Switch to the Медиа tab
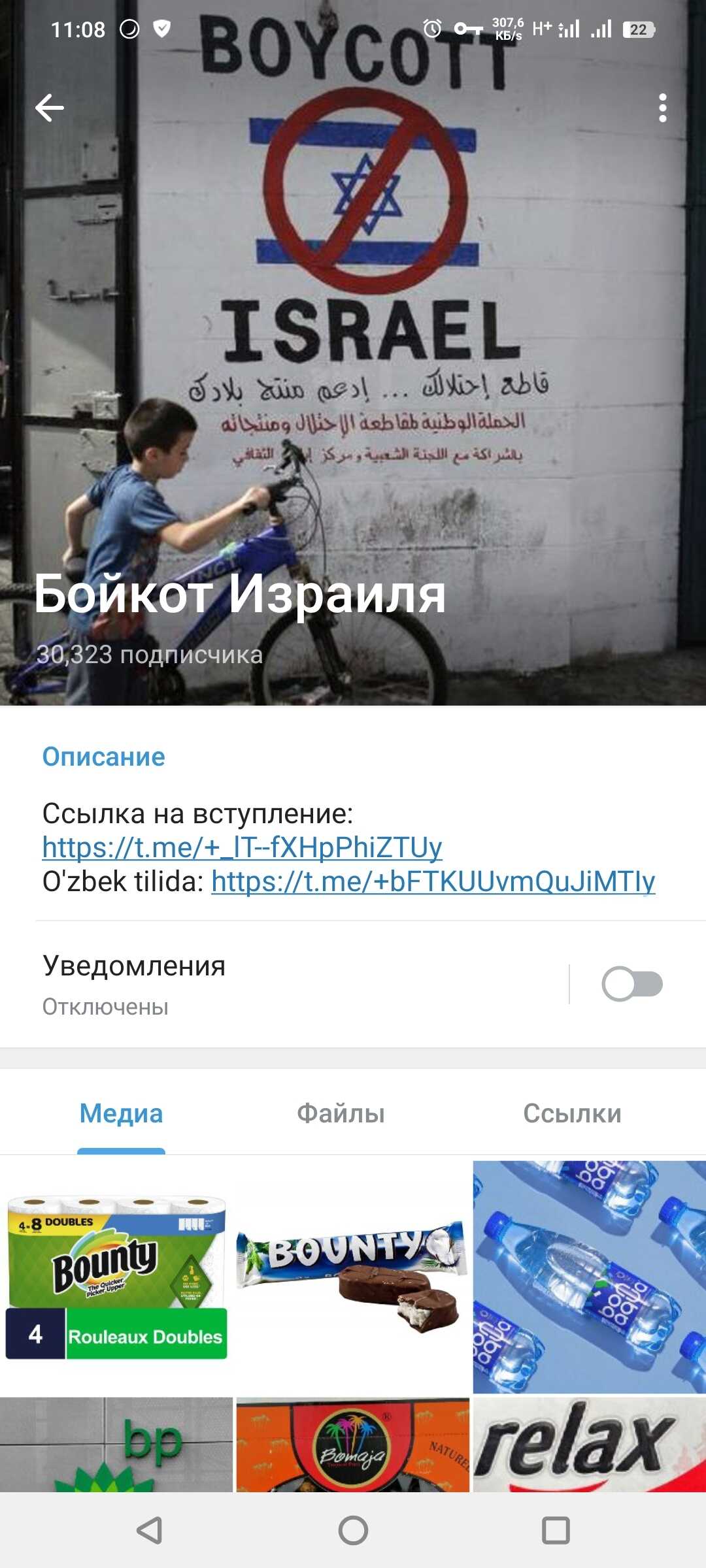This screenshot has width=706, height=1568. point(121,1113)
